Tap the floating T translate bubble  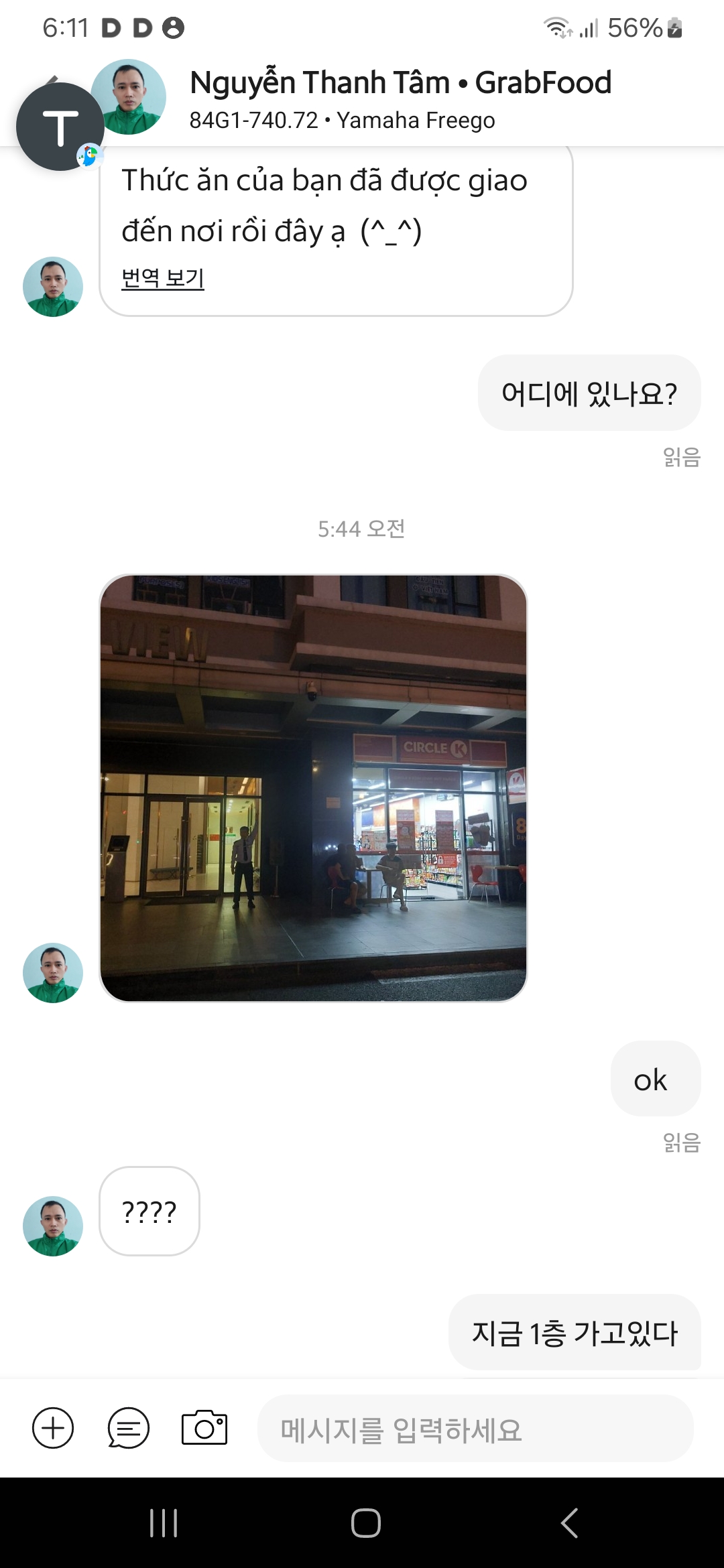[x=60, y=127]
